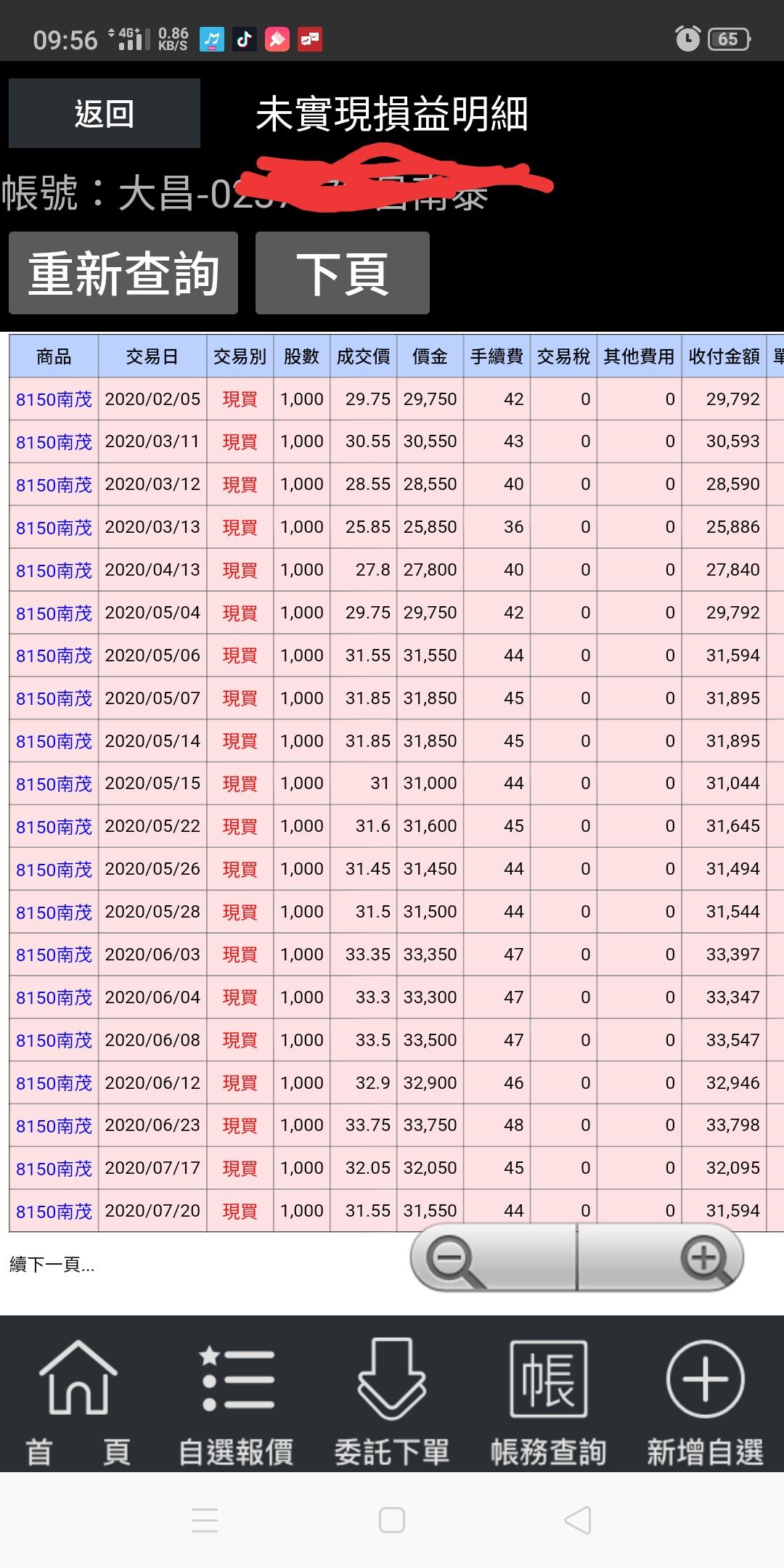Image resolution: width=784 pixels, height=1568 pixels.
Task: Open 8150南茂 link dated 2020/02/05
Action: 54,399
